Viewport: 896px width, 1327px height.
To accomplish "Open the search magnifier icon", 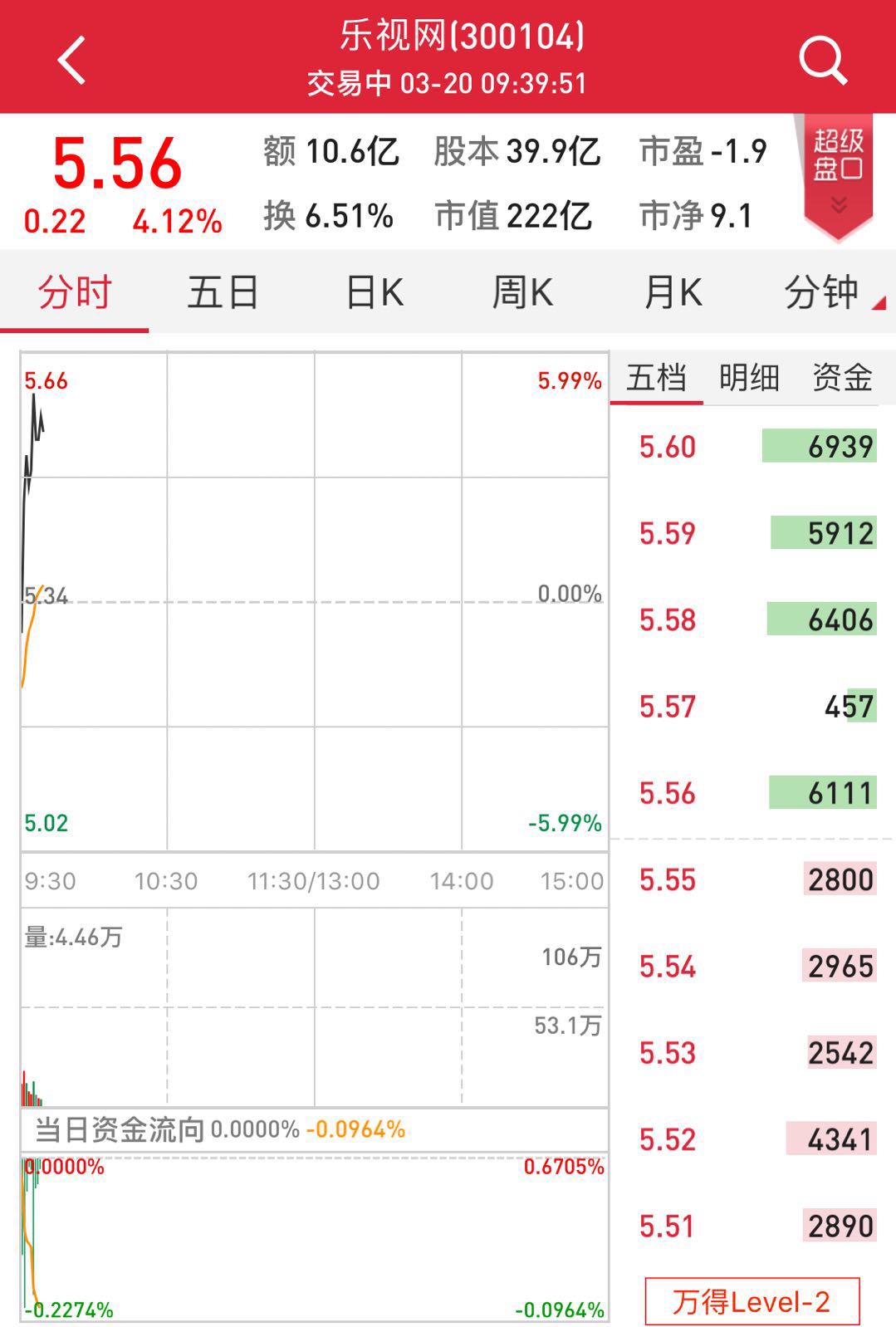I will (822, 60).
